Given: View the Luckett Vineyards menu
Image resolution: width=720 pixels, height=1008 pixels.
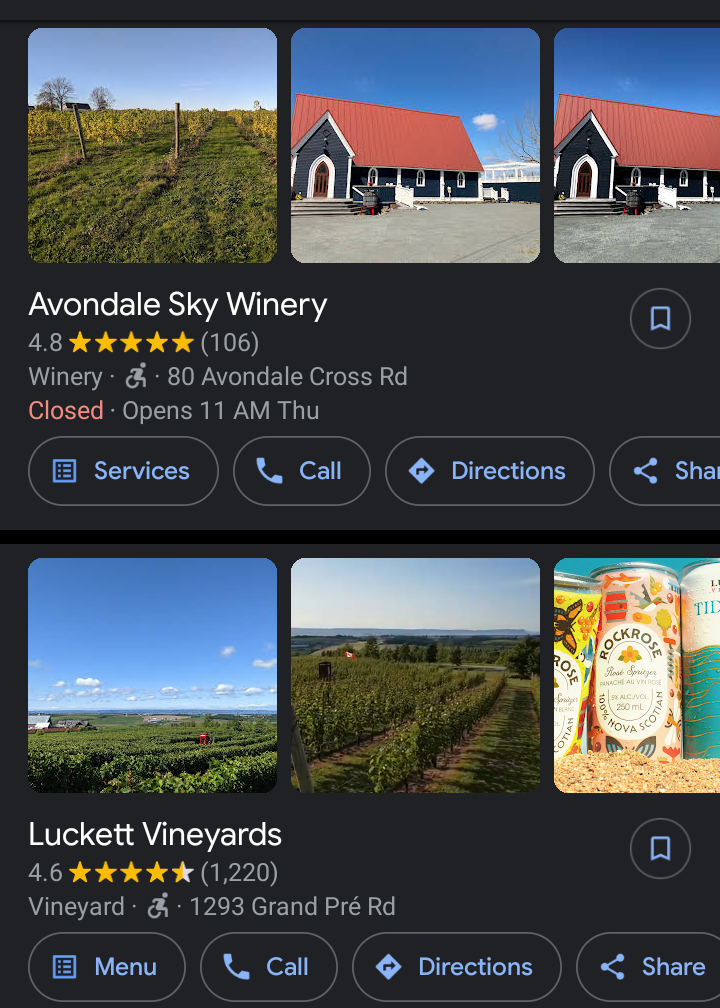Looking at the screenshot, I should (106, 967).
